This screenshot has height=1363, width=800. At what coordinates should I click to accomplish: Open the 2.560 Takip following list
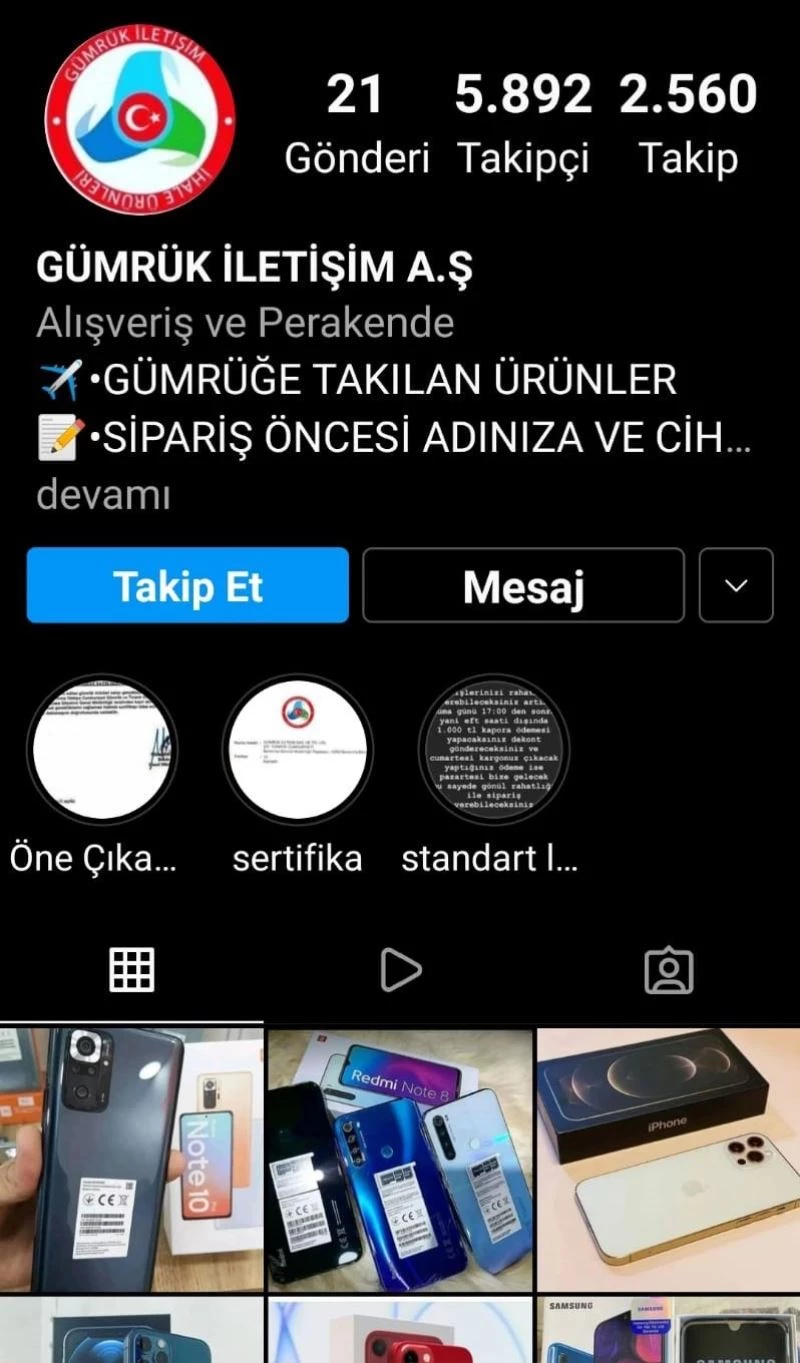click(x=688, y=120)
